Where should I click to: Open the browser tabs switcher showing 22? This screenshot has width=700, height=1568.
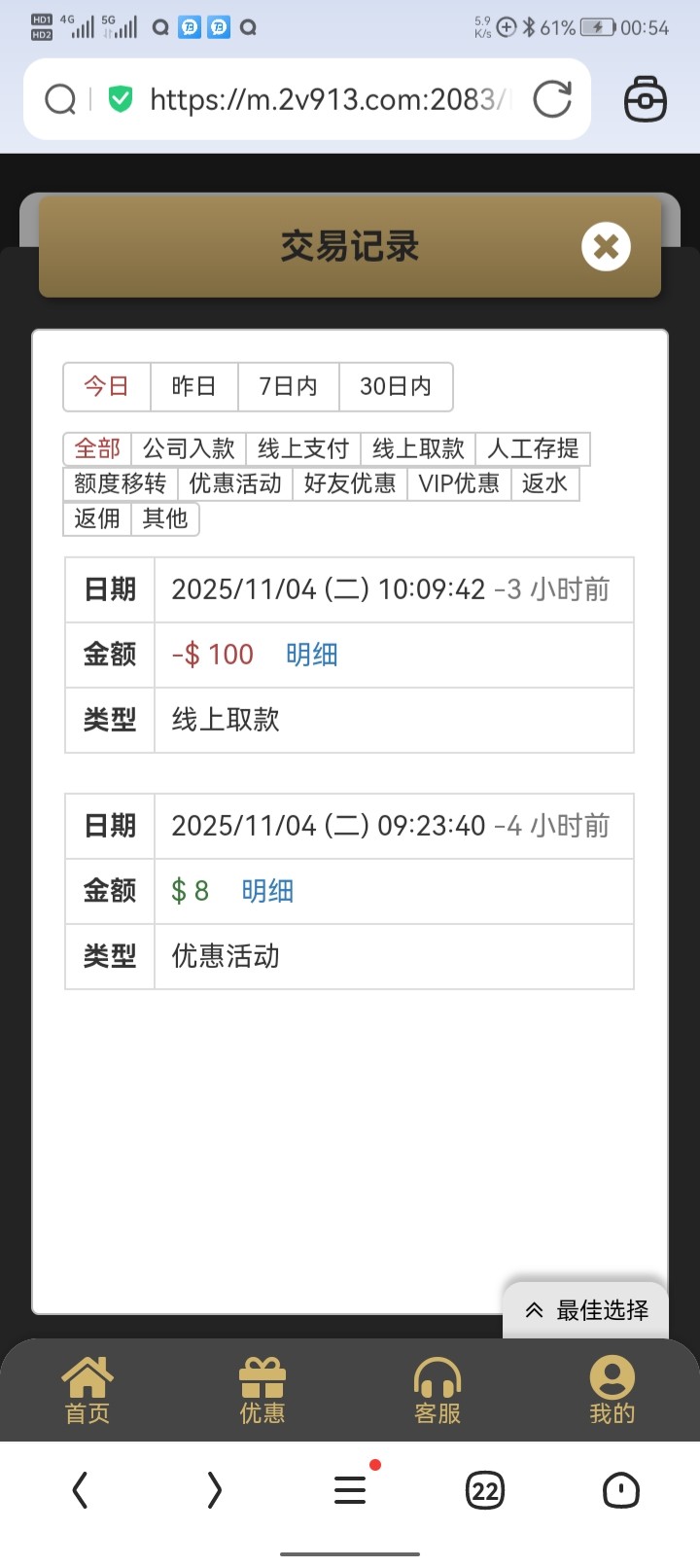point(484,1490)
